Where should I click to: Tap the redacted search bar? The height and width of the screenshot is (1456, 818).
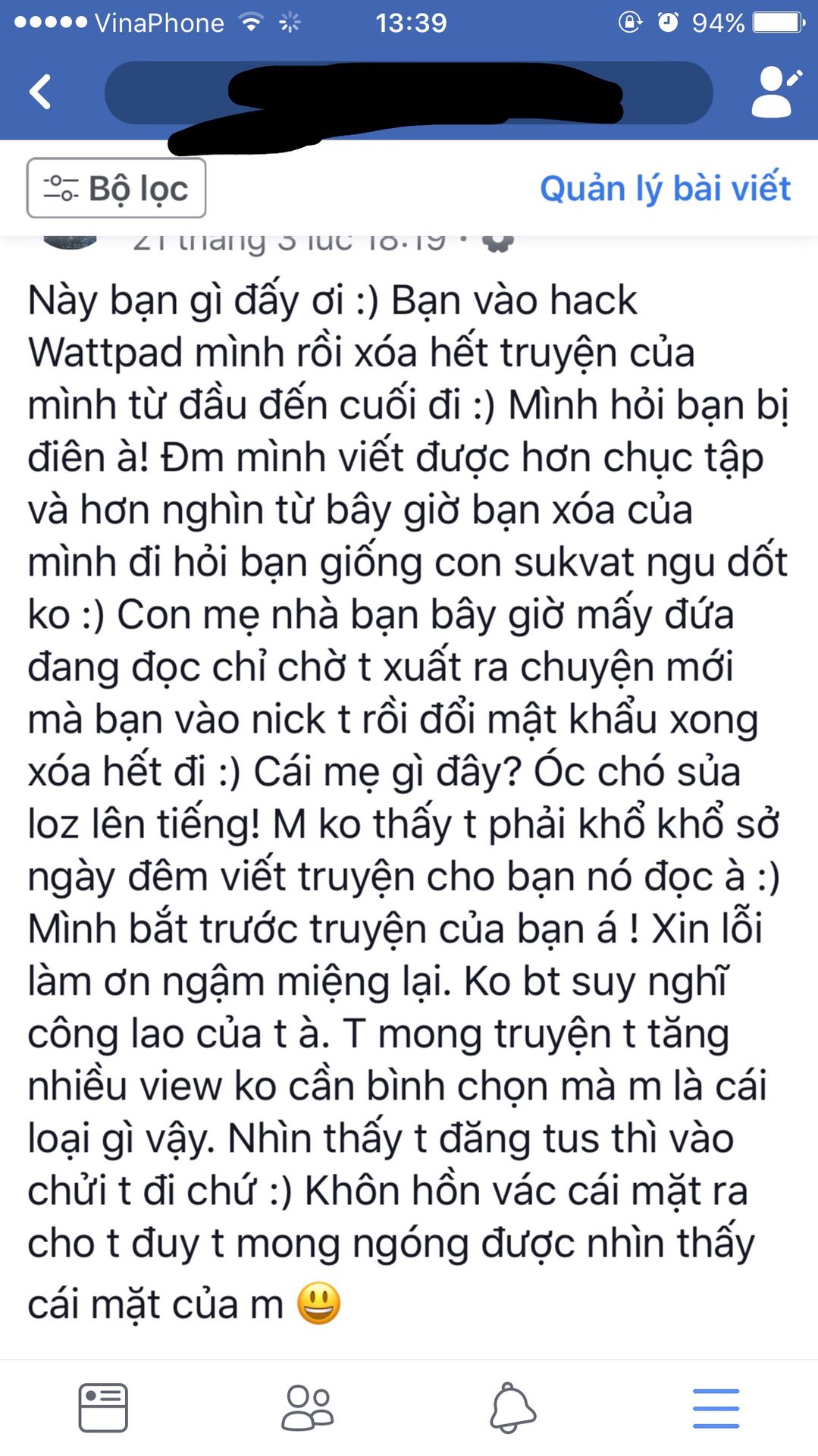point(408,93)
